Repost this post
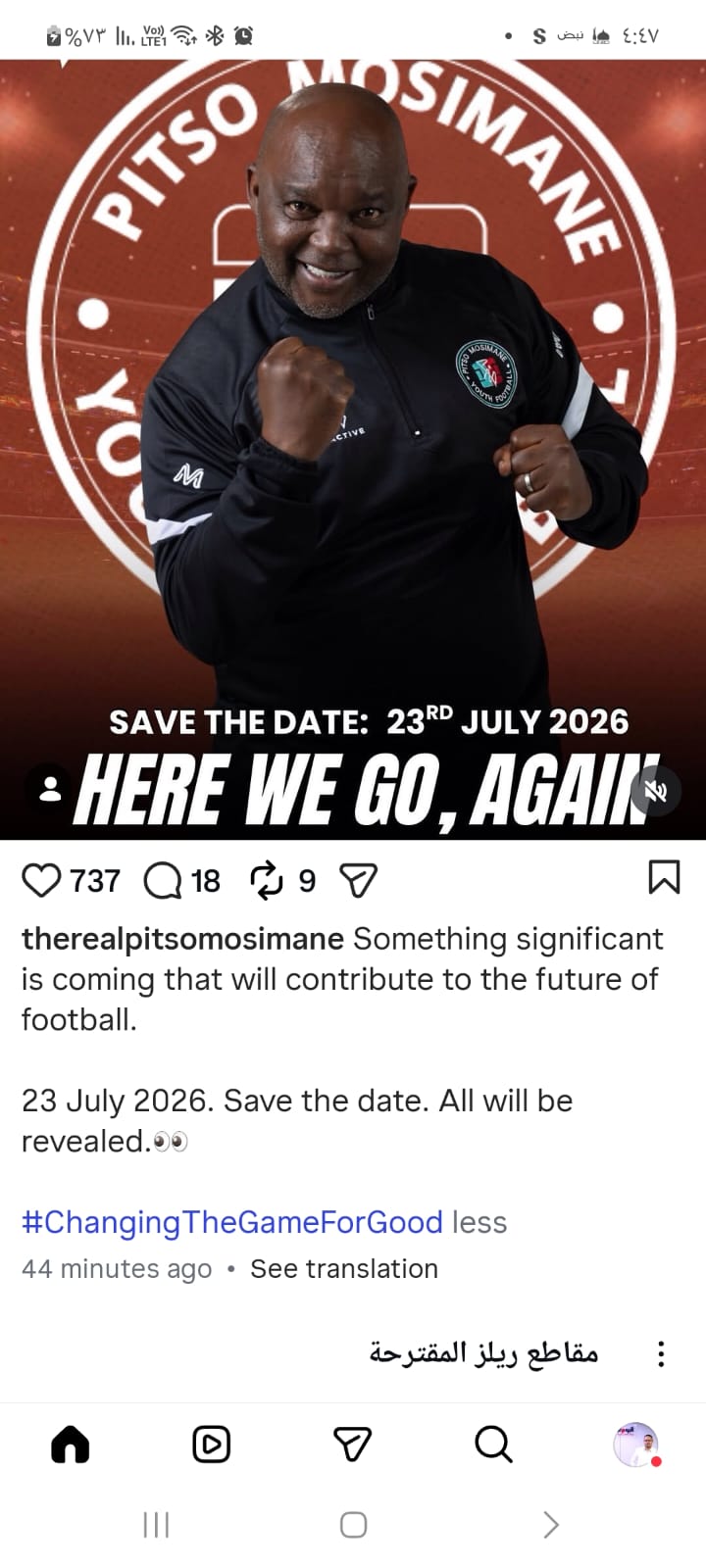Image resolution: width=706 pixels, height=1568 pixels. 267,880
